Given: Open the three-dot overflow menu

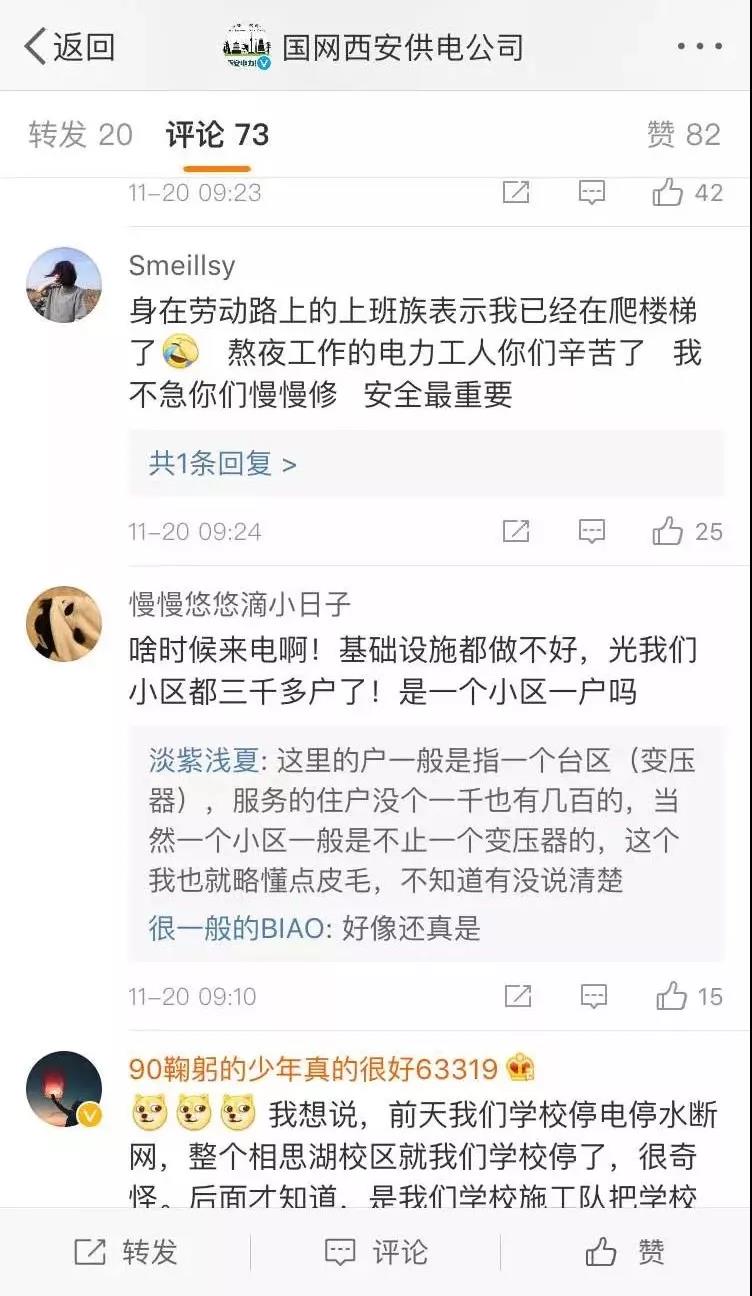Looking at the screenshot, I should pyautogui.click(x=699, y=47).
